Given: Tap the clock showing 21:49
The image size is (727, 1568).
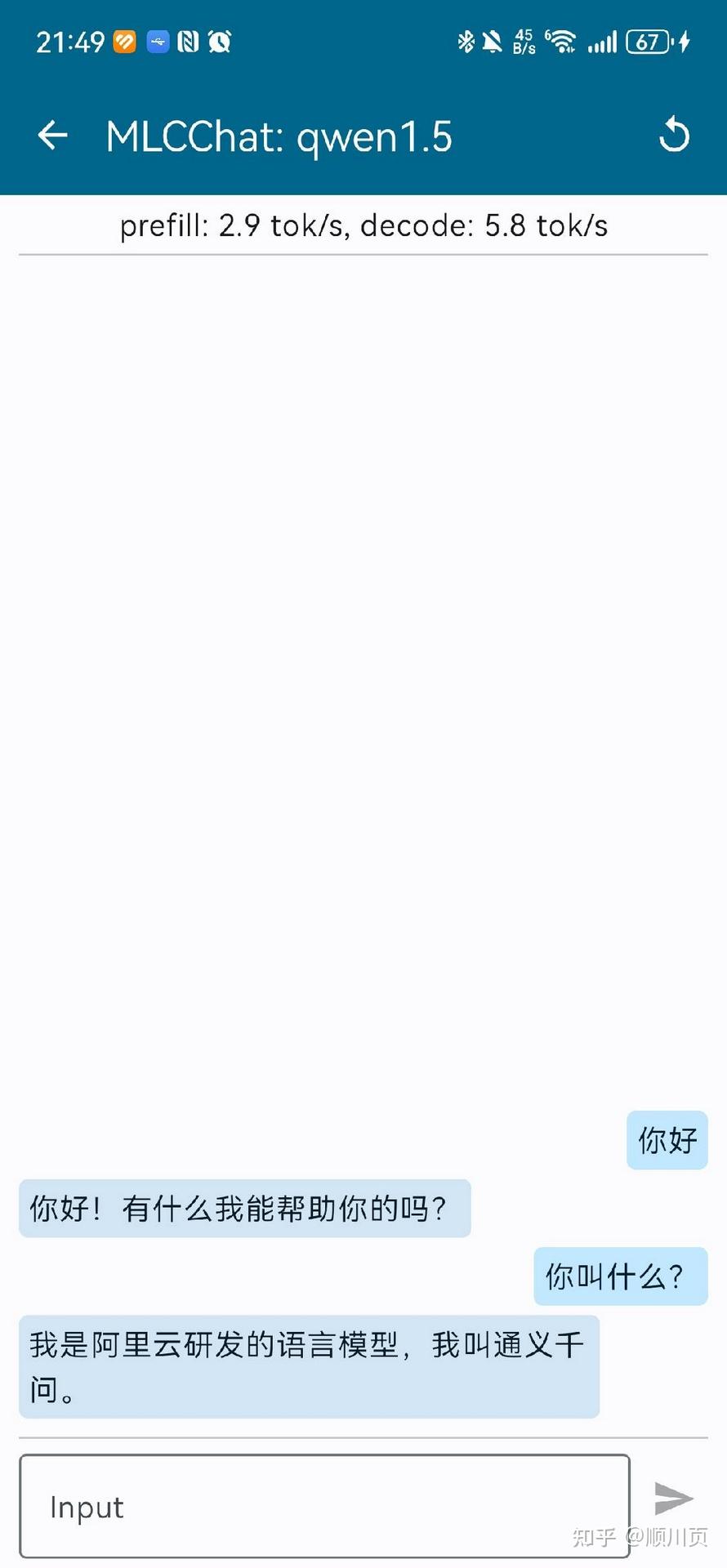Looking at the screenshot, I should tap(69, 41).
